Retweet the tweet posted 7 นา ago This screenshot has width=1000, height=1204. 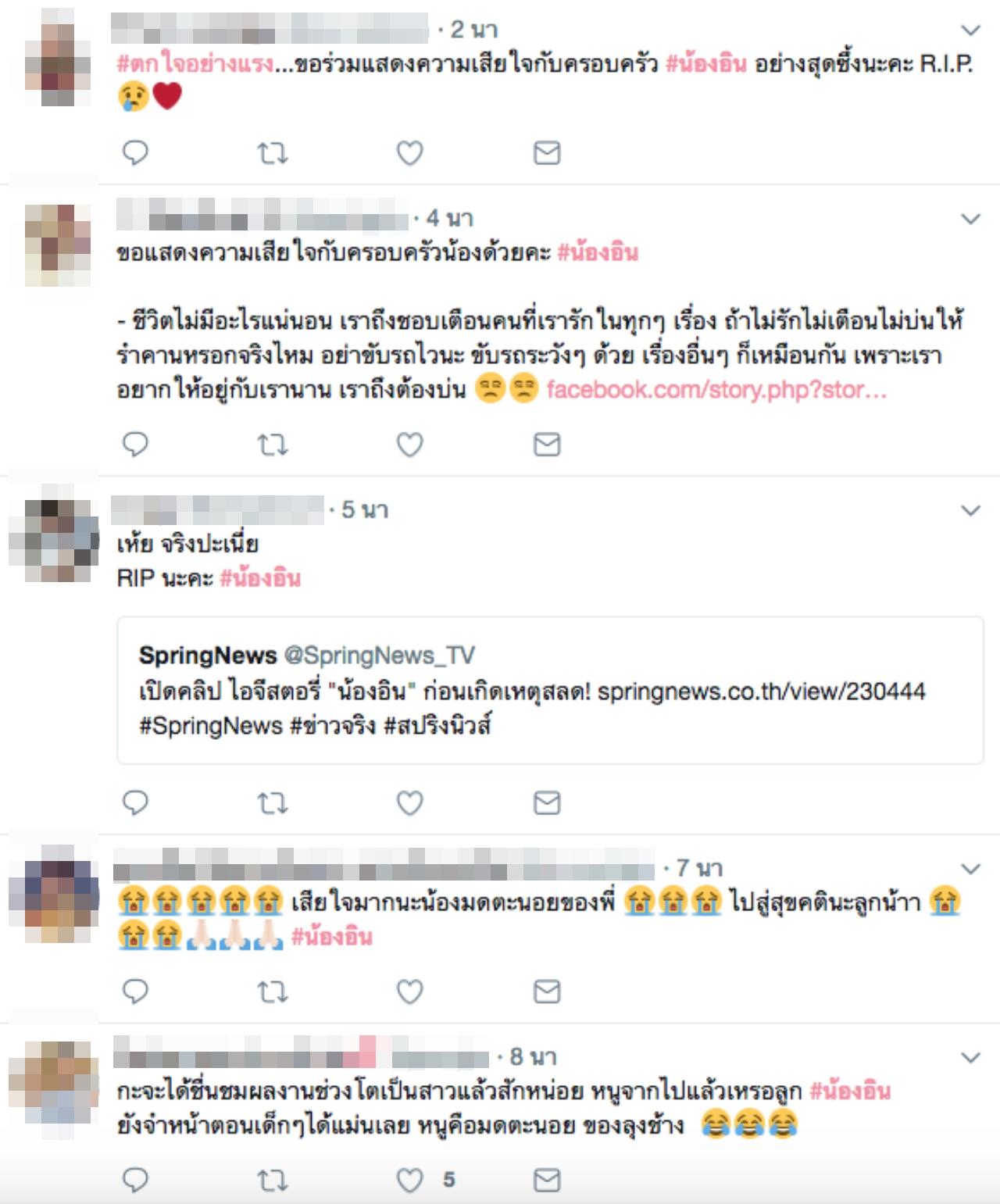[x=272, y=991]
